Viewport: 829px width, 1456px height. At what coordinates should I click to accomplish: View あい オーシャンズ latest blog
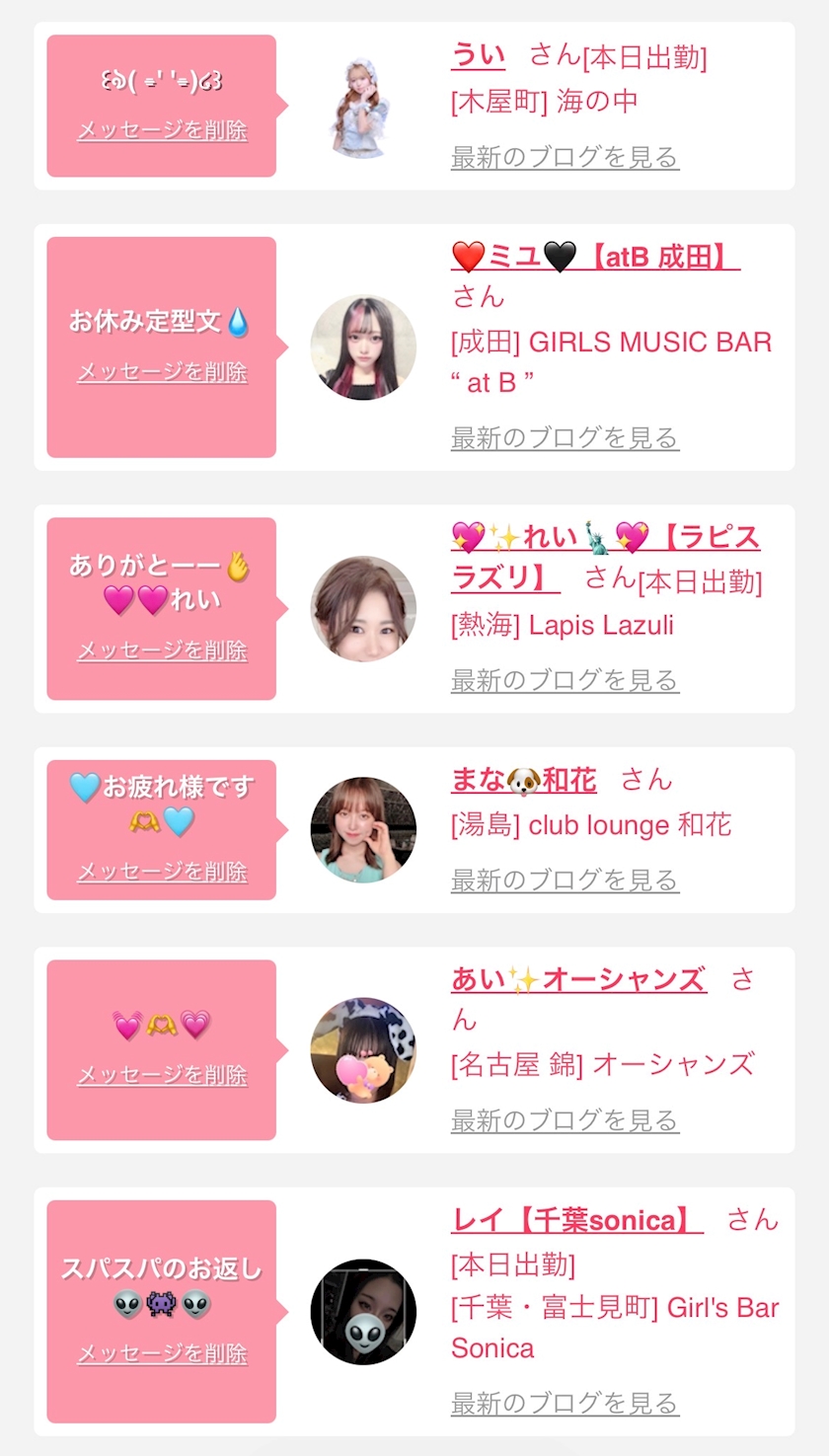(x=565, y=1120)
